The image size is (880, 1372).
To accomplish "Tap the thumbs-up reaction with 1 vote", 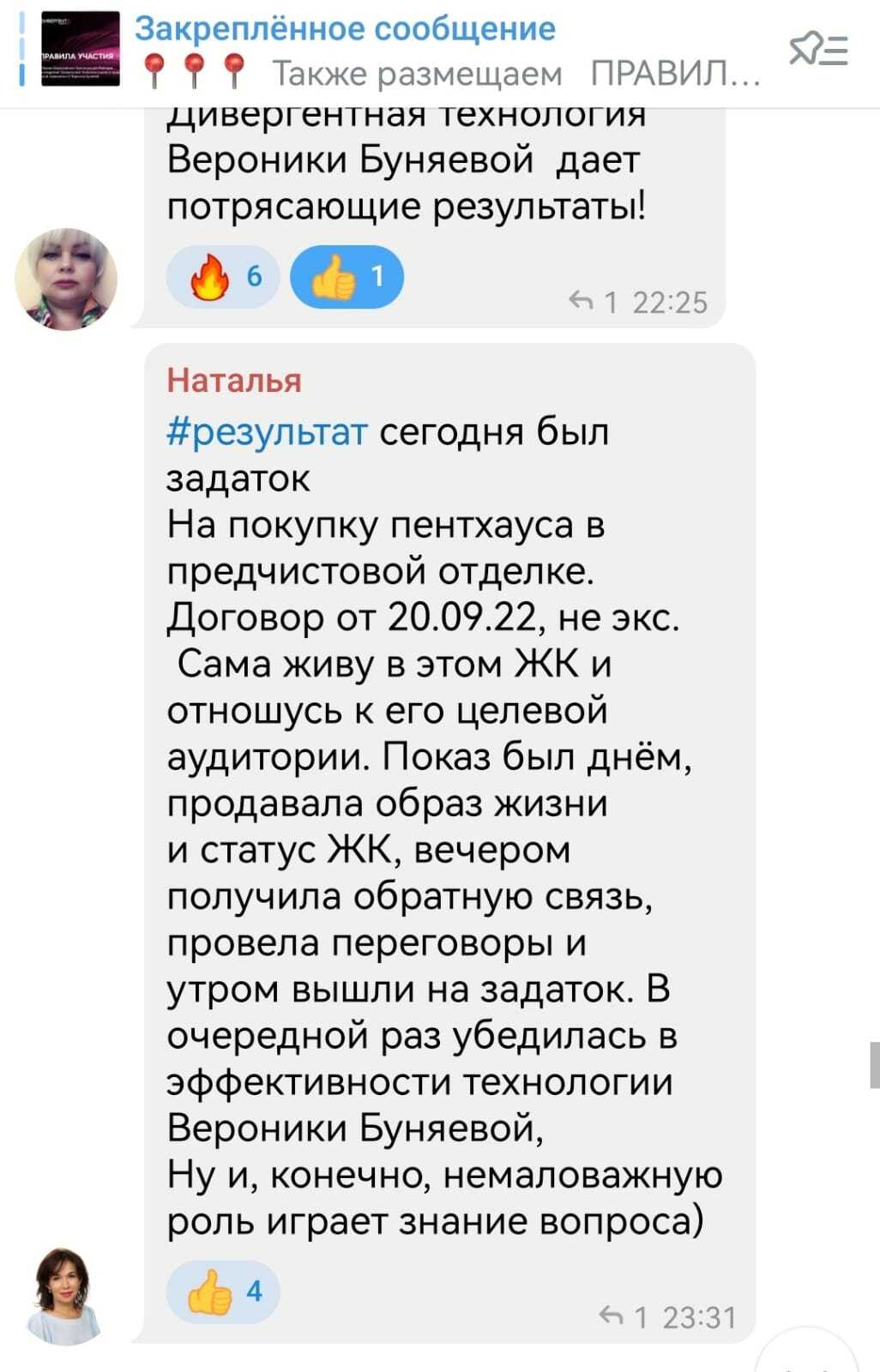I will point(347,277).
